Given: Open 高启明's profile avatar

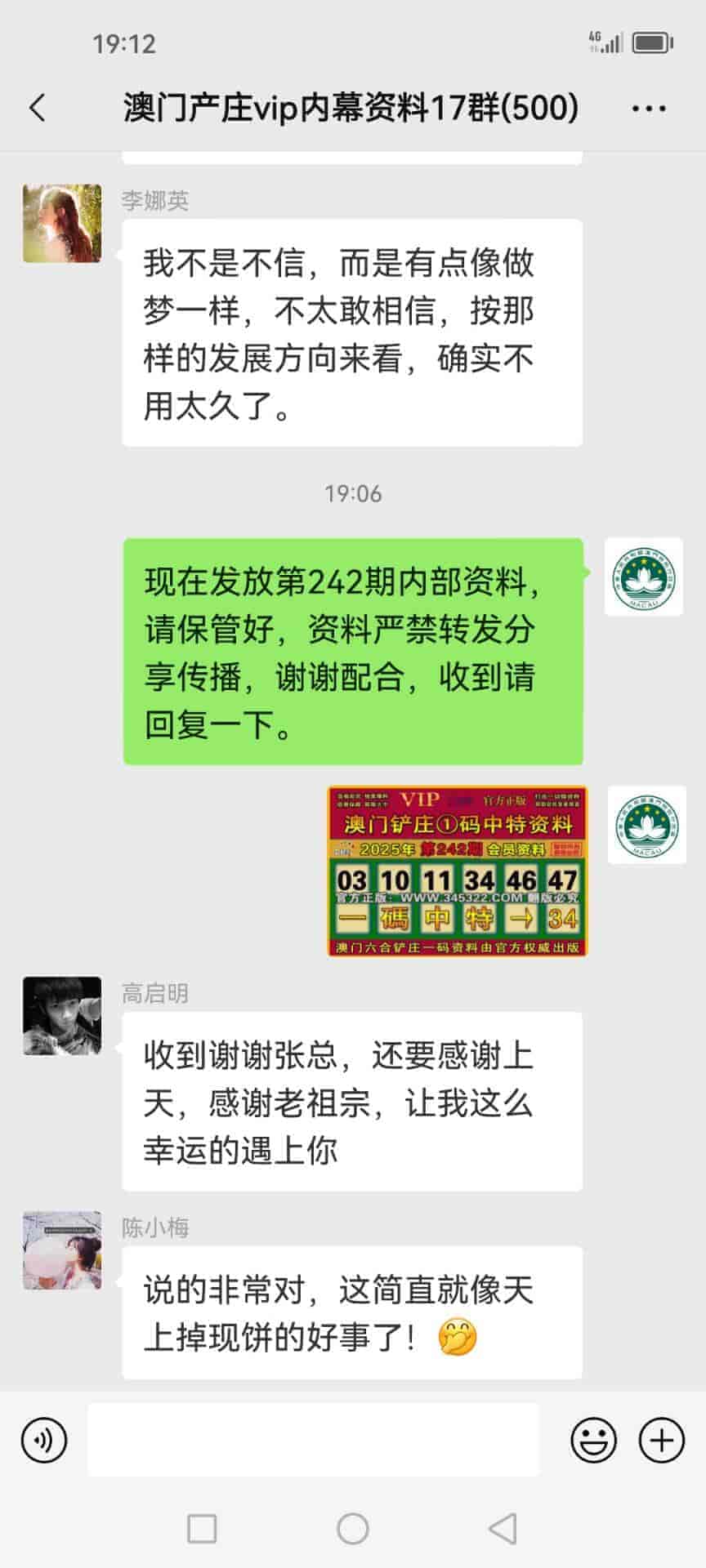Looking at the screenshot, I should pos(62,1016).
